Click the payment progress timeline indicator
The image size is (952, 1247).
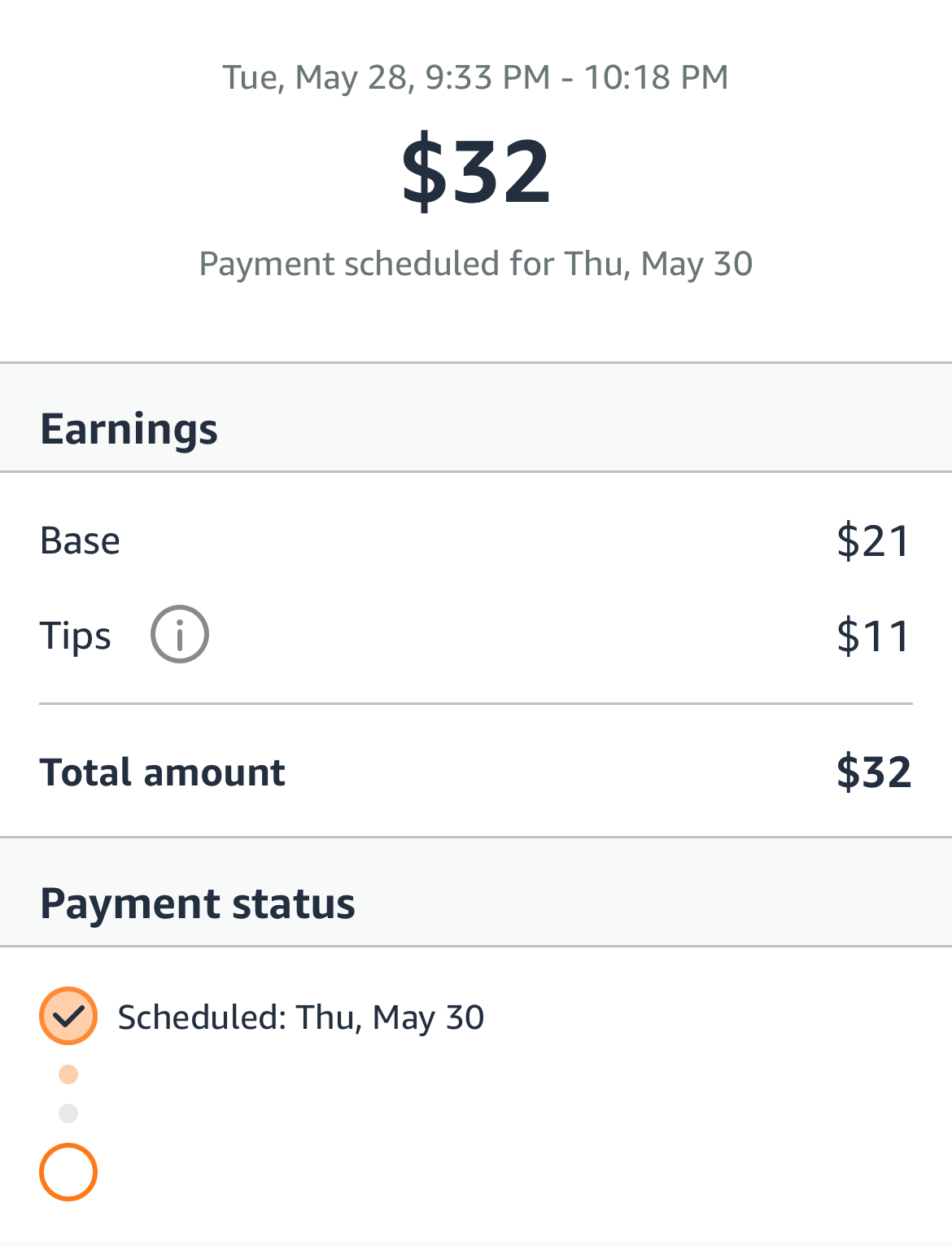tap(68, 1093)
